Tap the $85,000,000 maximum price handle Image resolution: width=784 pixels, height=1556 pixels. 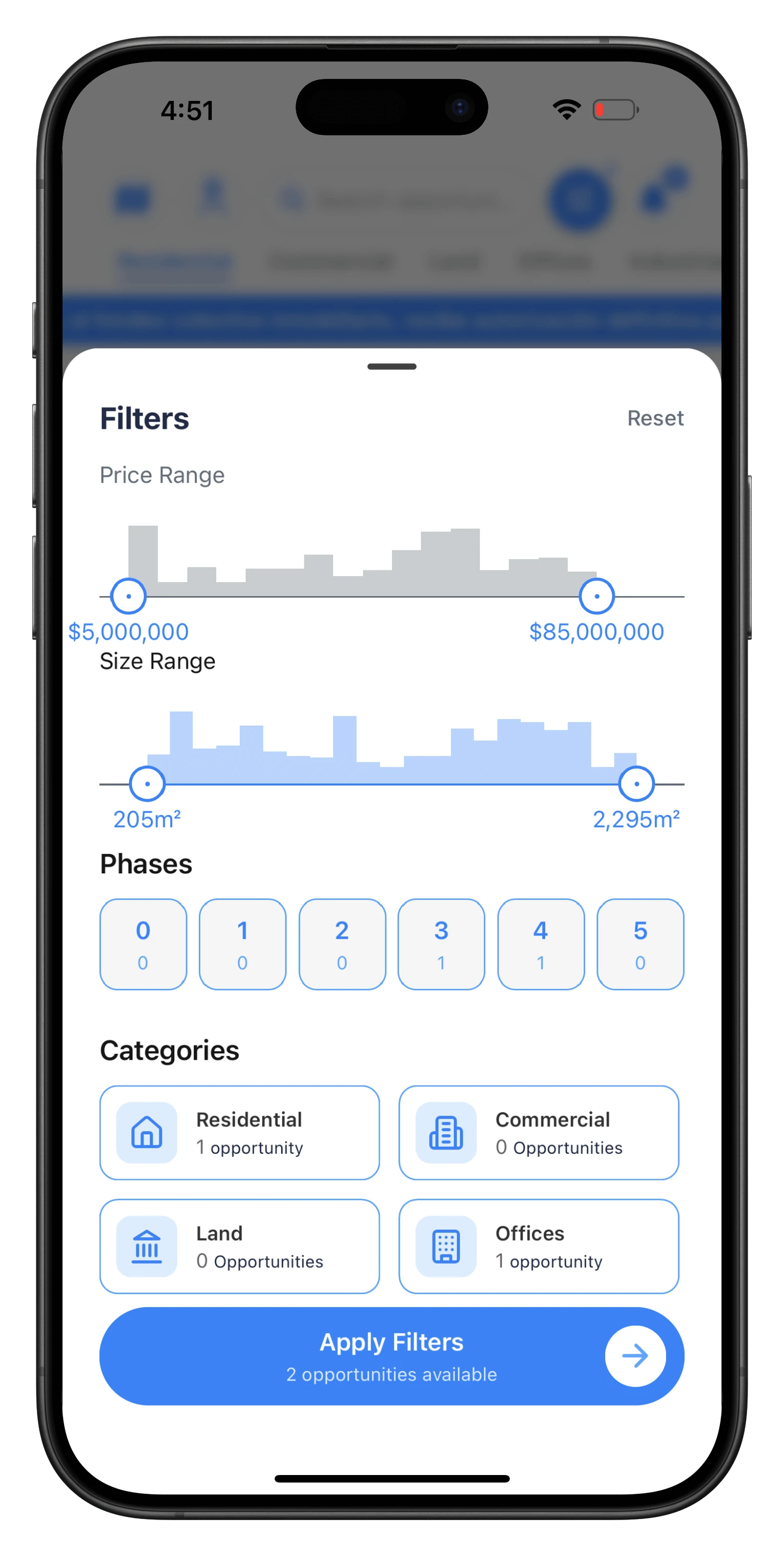coord(597,596)
